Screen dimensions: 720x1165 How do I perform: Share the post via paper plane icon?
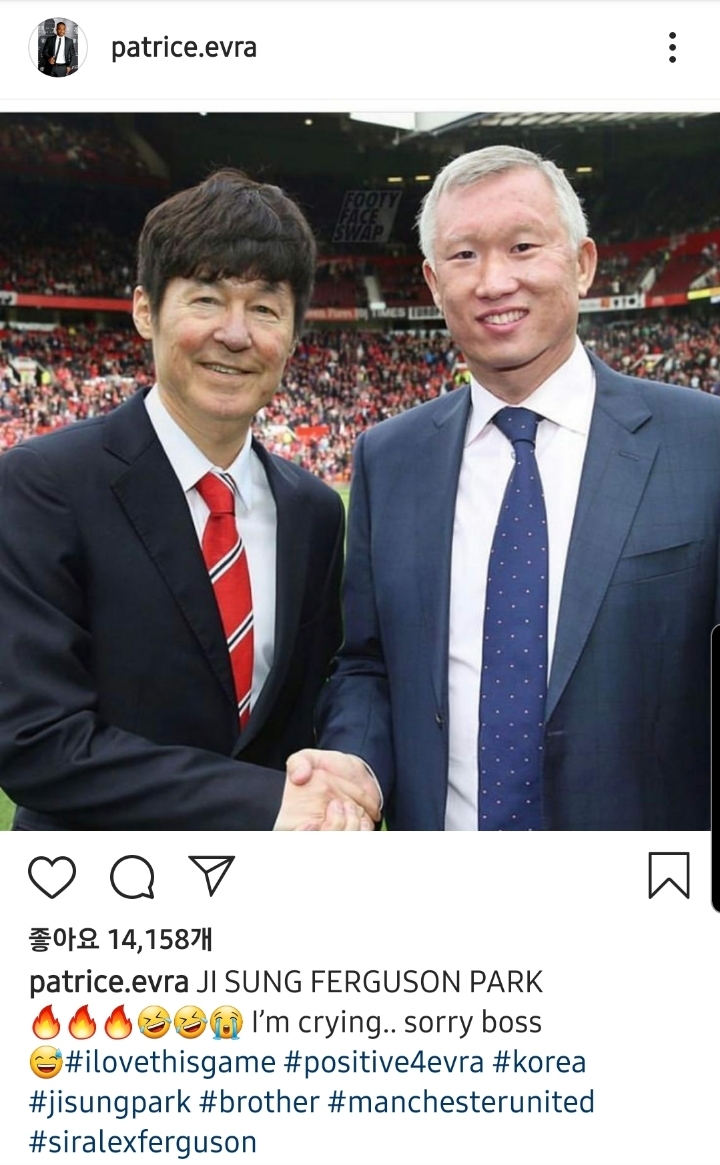[x=211, y=876]
